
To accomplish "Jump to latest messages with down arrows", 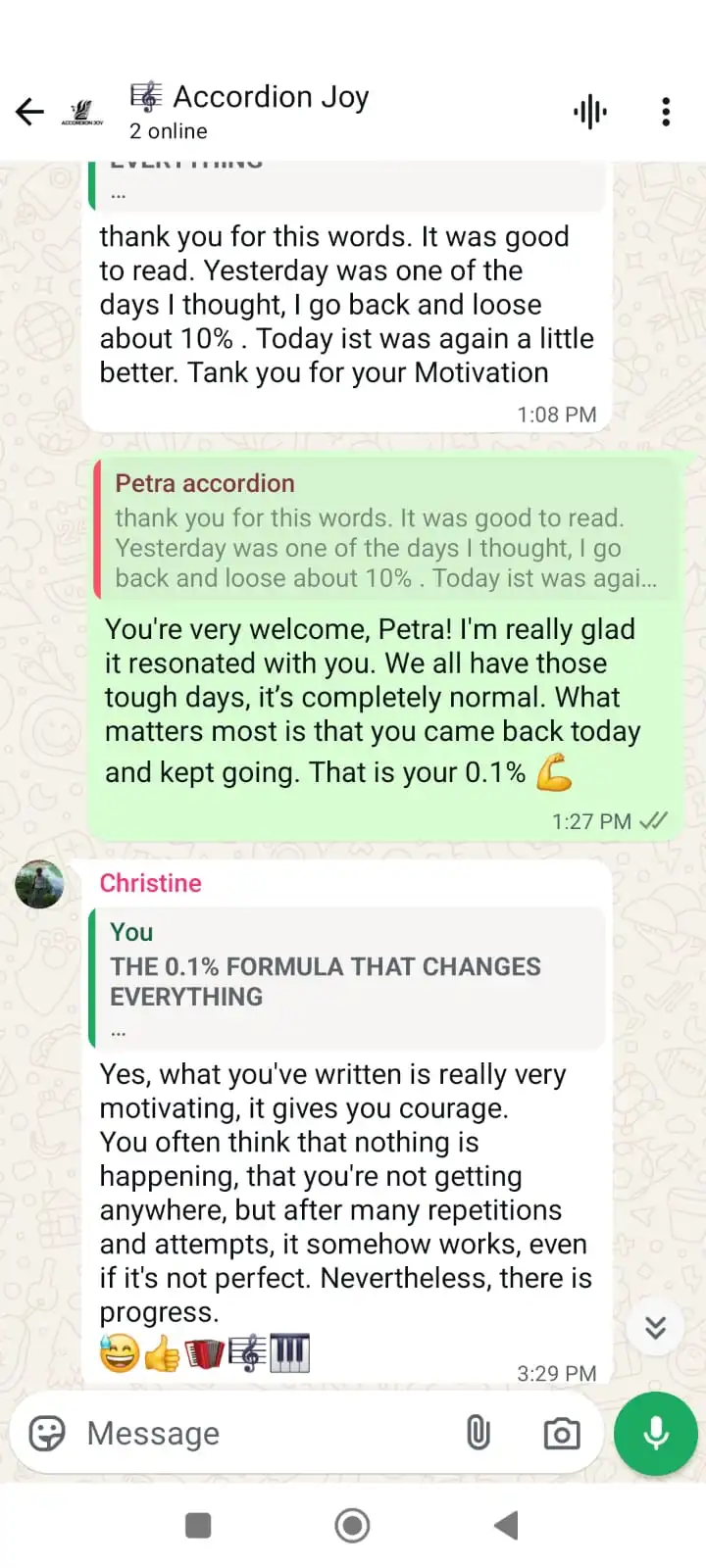I will click(x=655, y=1327).
